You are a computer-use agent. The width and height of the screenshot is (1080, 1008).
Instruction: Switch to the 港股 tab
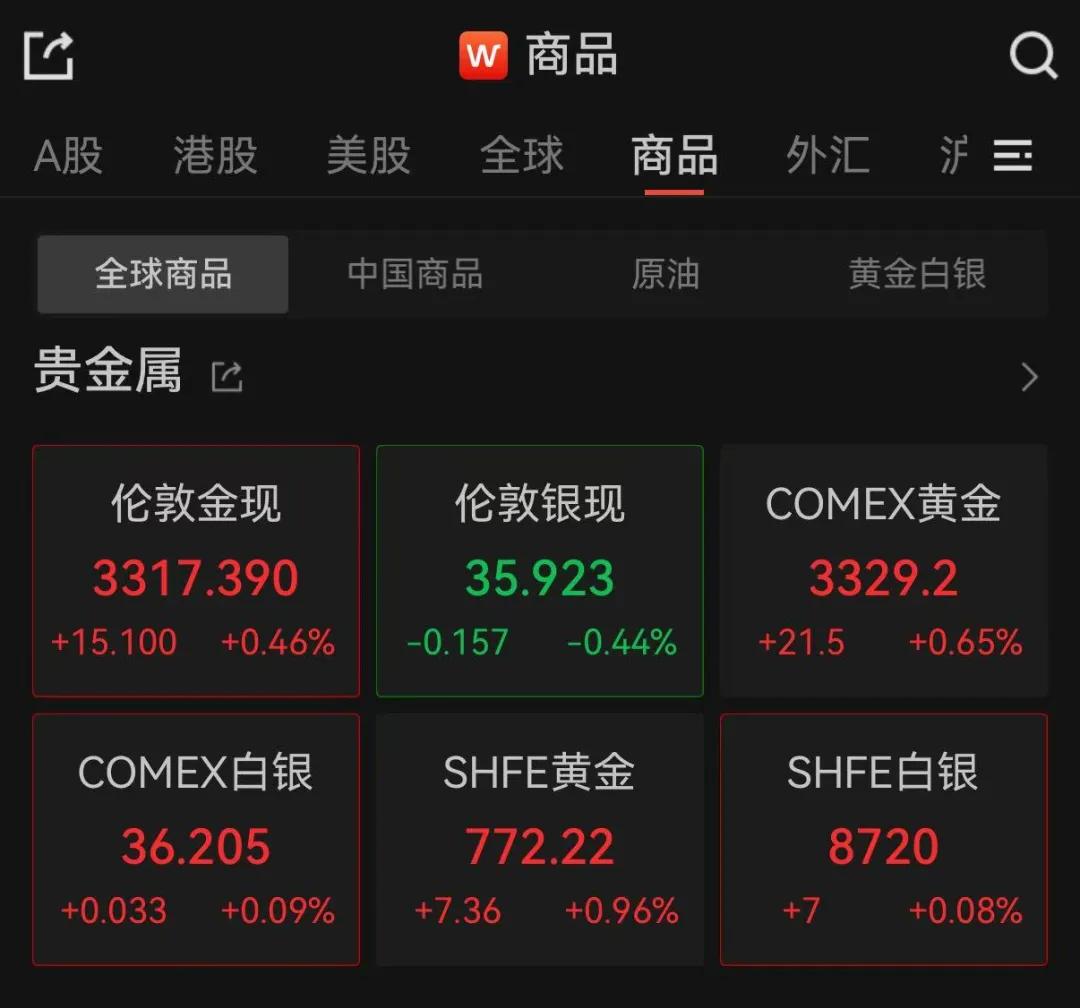tap(215, 156)
